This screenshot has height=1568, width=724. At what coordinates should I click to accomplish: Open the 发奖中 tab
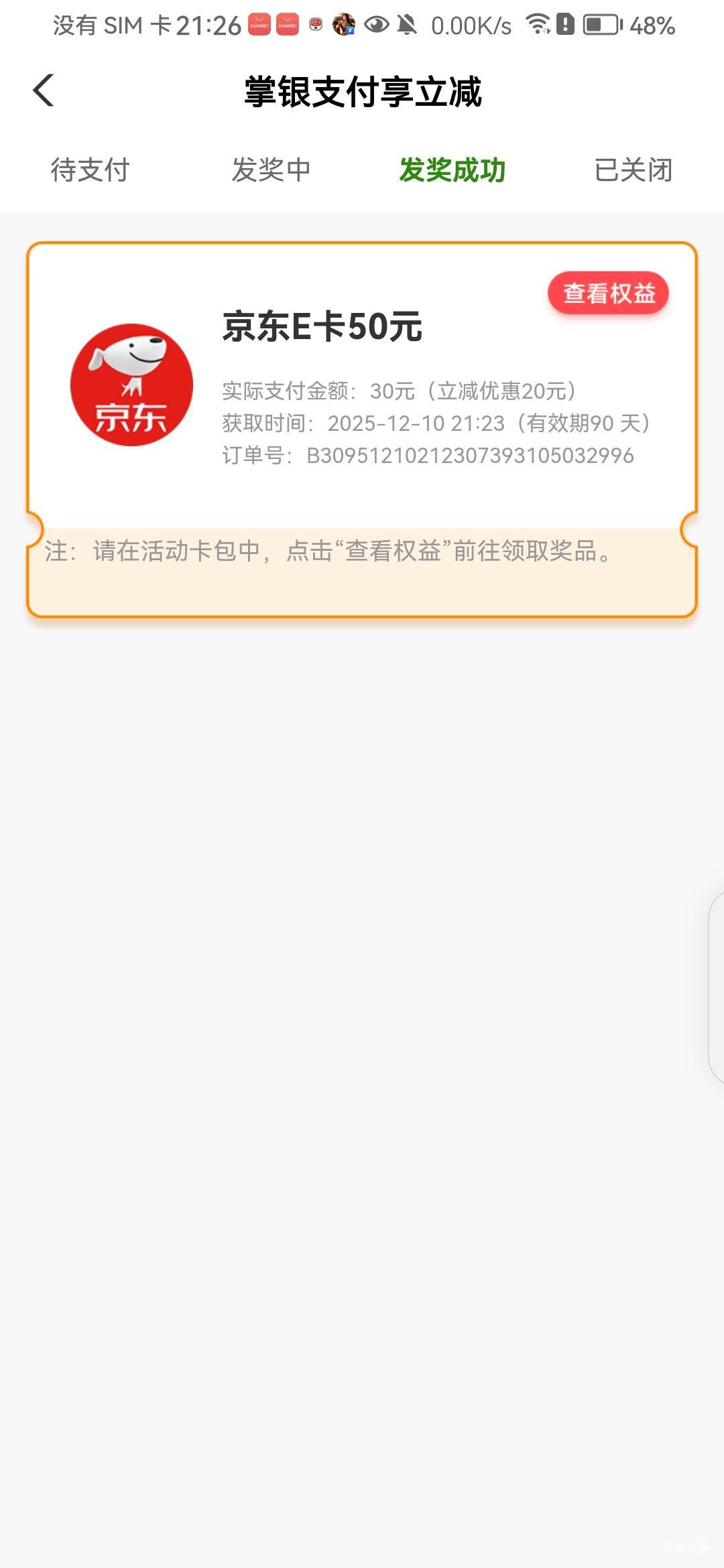271,170
